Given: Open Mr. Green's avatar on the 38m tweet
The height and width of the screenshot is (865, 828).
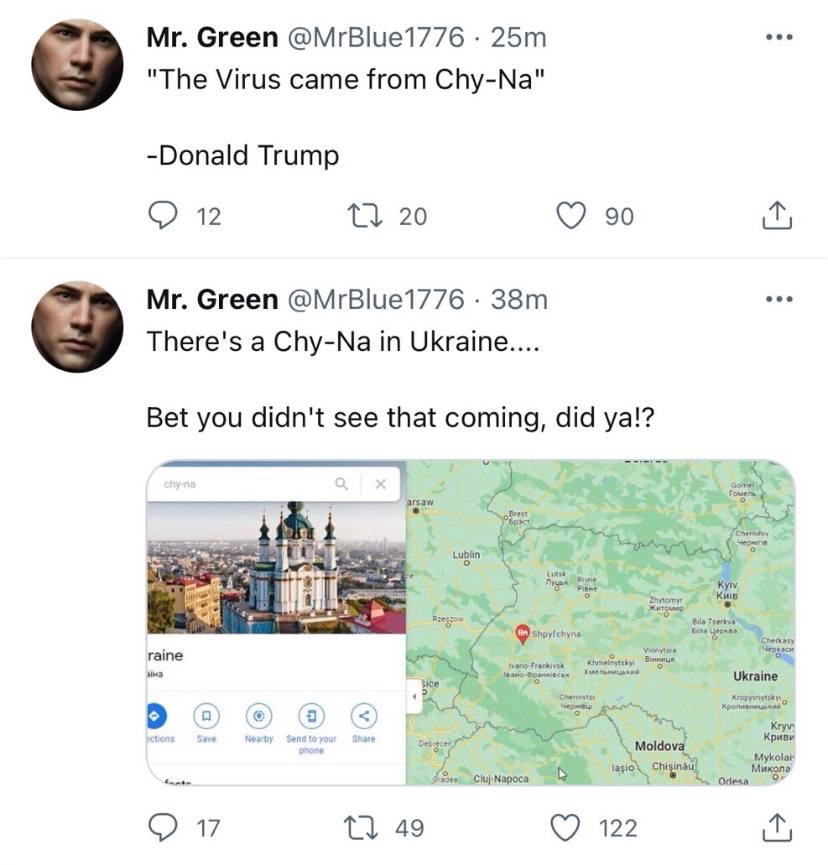Looking at the screenshot, I should pyautogui.click(x=77, y=326).
